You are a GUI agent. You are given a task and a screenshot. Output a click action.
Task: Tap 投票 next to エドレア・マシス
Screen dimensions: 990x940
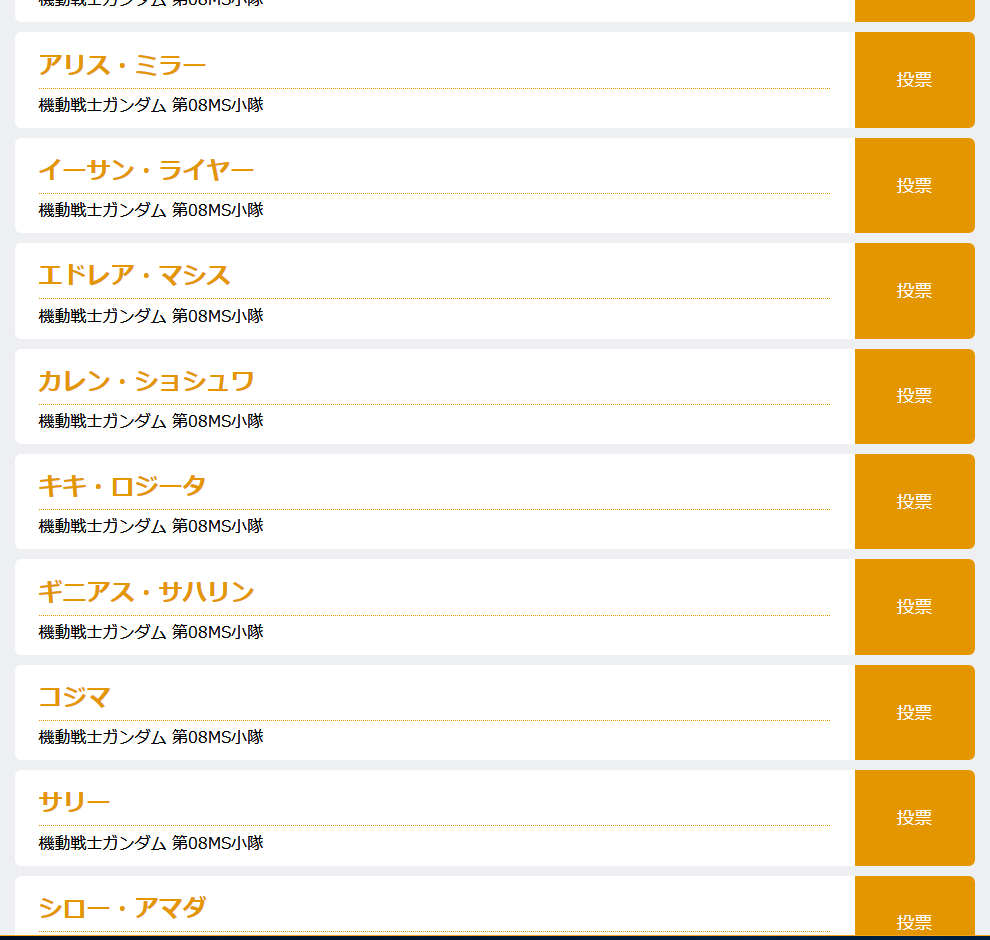914,291
